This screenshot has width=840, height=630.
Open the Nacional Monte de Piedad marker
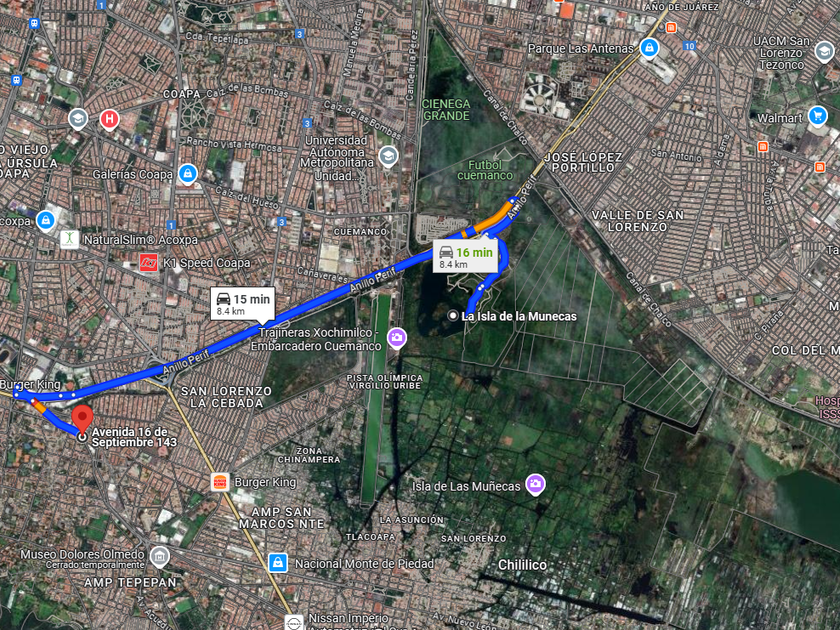click(x=278, y=563)
